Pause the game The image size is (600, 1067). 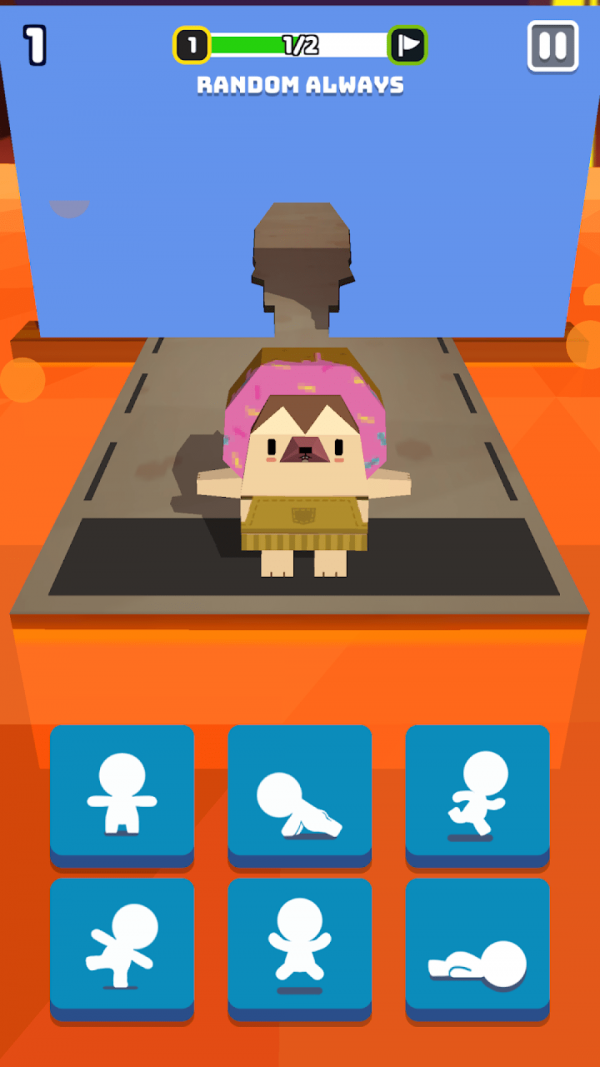click(x=553, y=46)
